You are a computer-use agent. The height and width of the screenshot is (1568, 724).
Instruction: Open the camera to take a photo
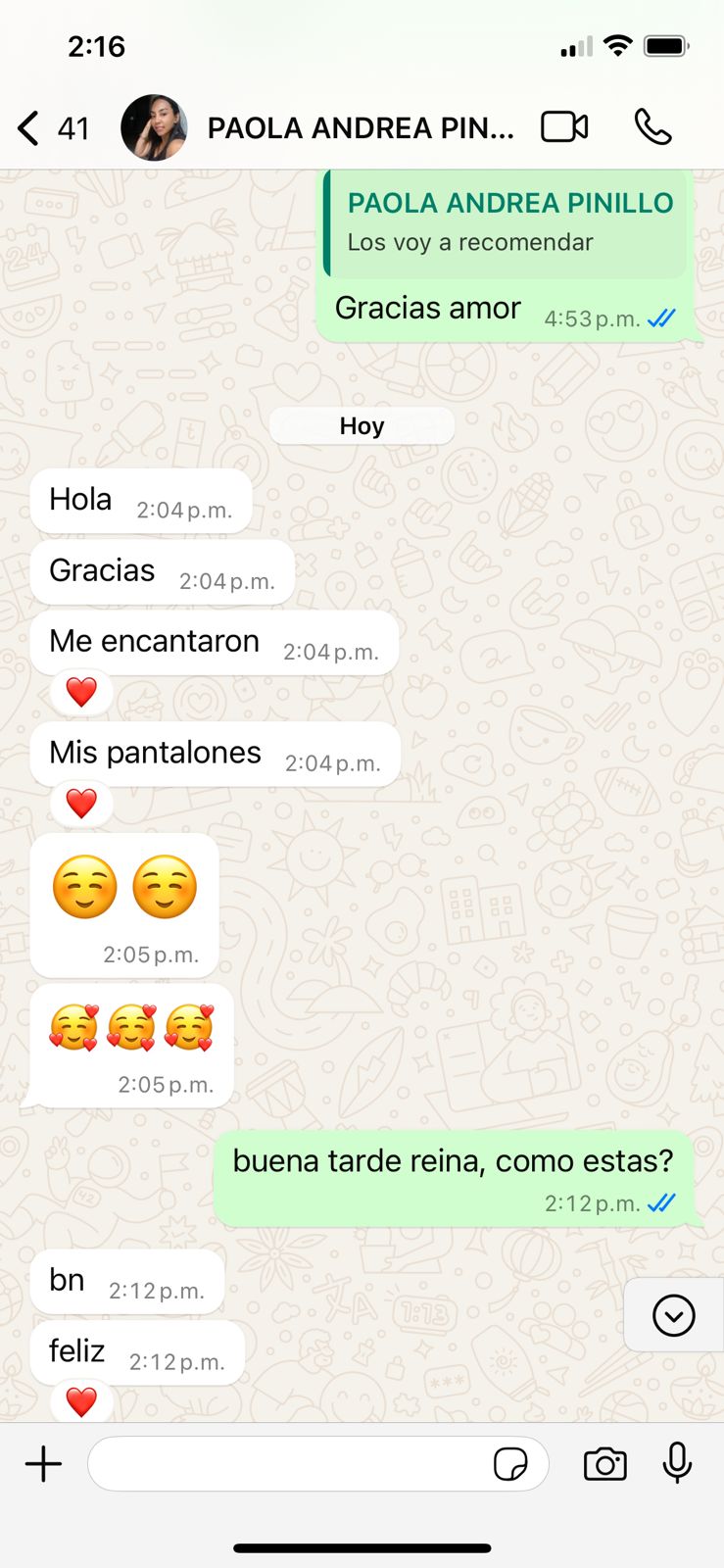pos(604,1464)
